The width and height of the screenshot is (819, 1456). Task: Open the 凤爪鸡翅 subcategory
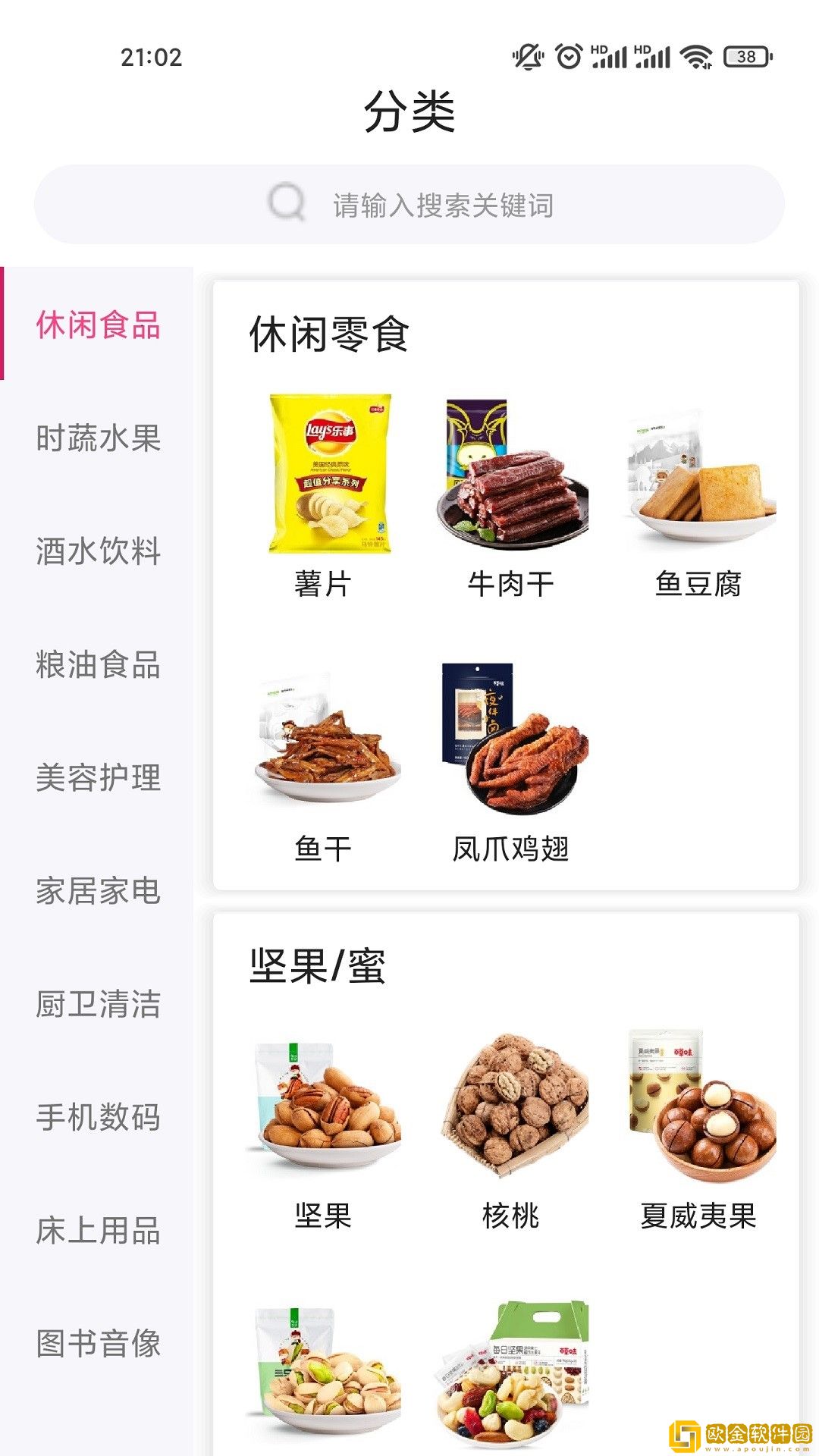511,758
